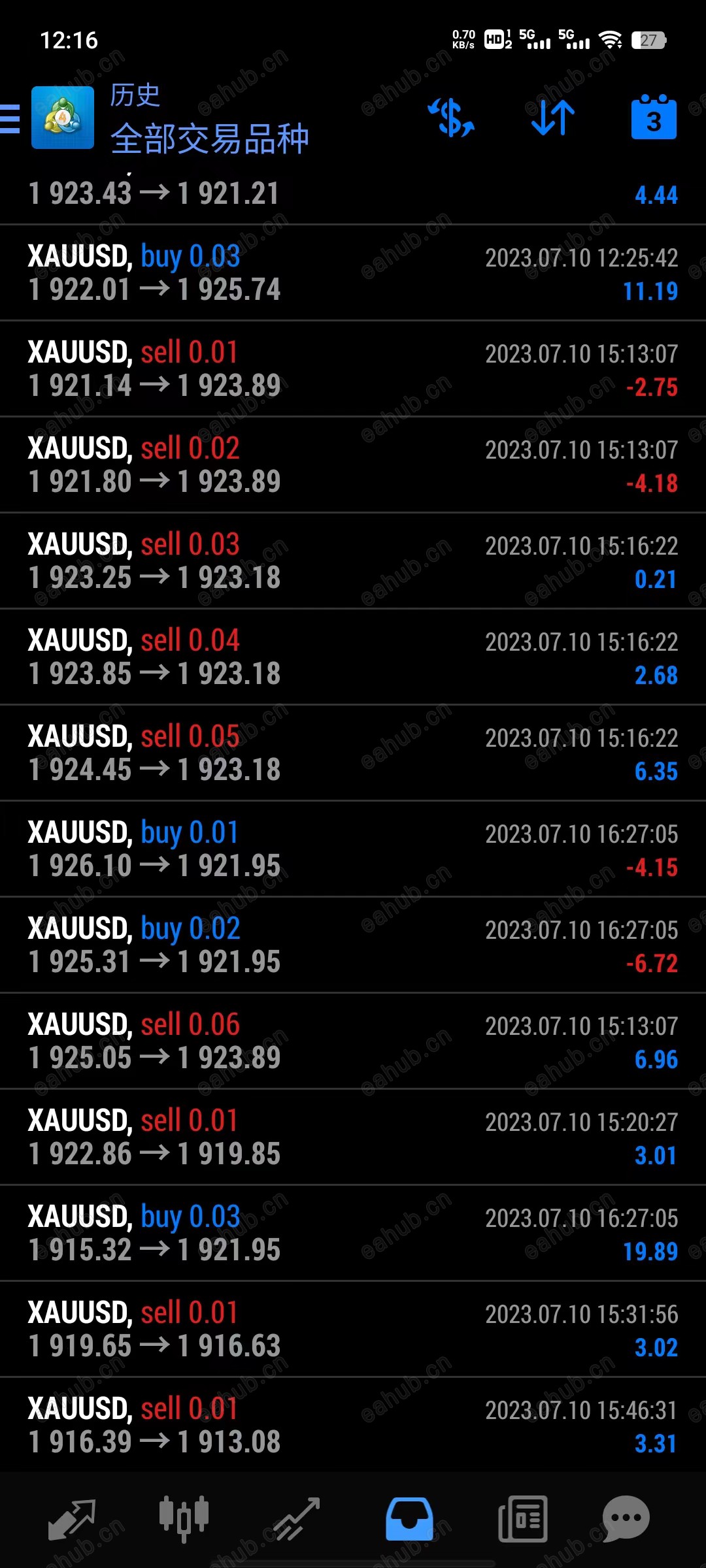This screenshot has width=706, height=1568.
Task: Open the symbol filter with dollar icon
Action: click(x=451, y=118)
